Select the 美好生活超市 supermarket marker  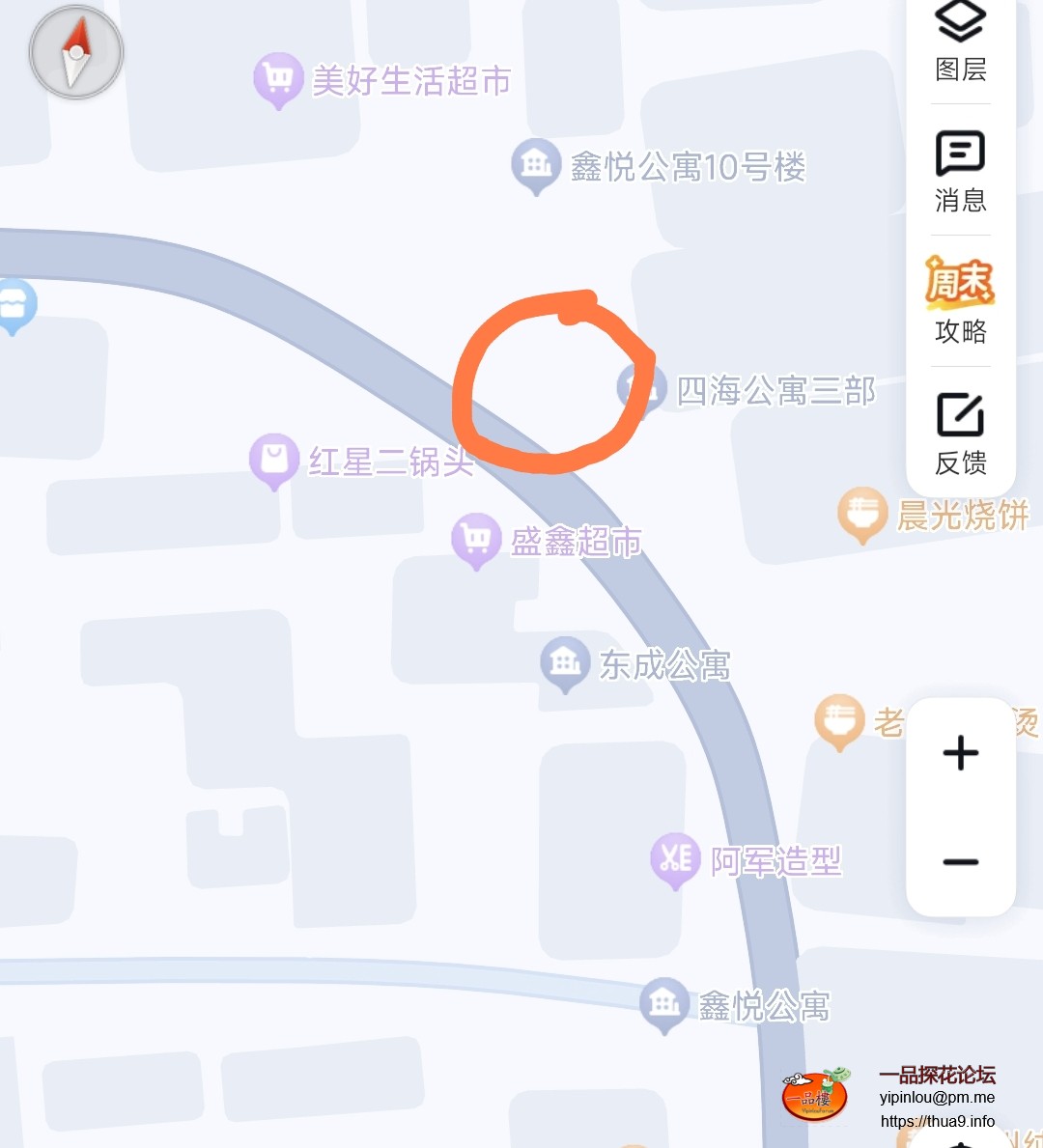point(278,75)
